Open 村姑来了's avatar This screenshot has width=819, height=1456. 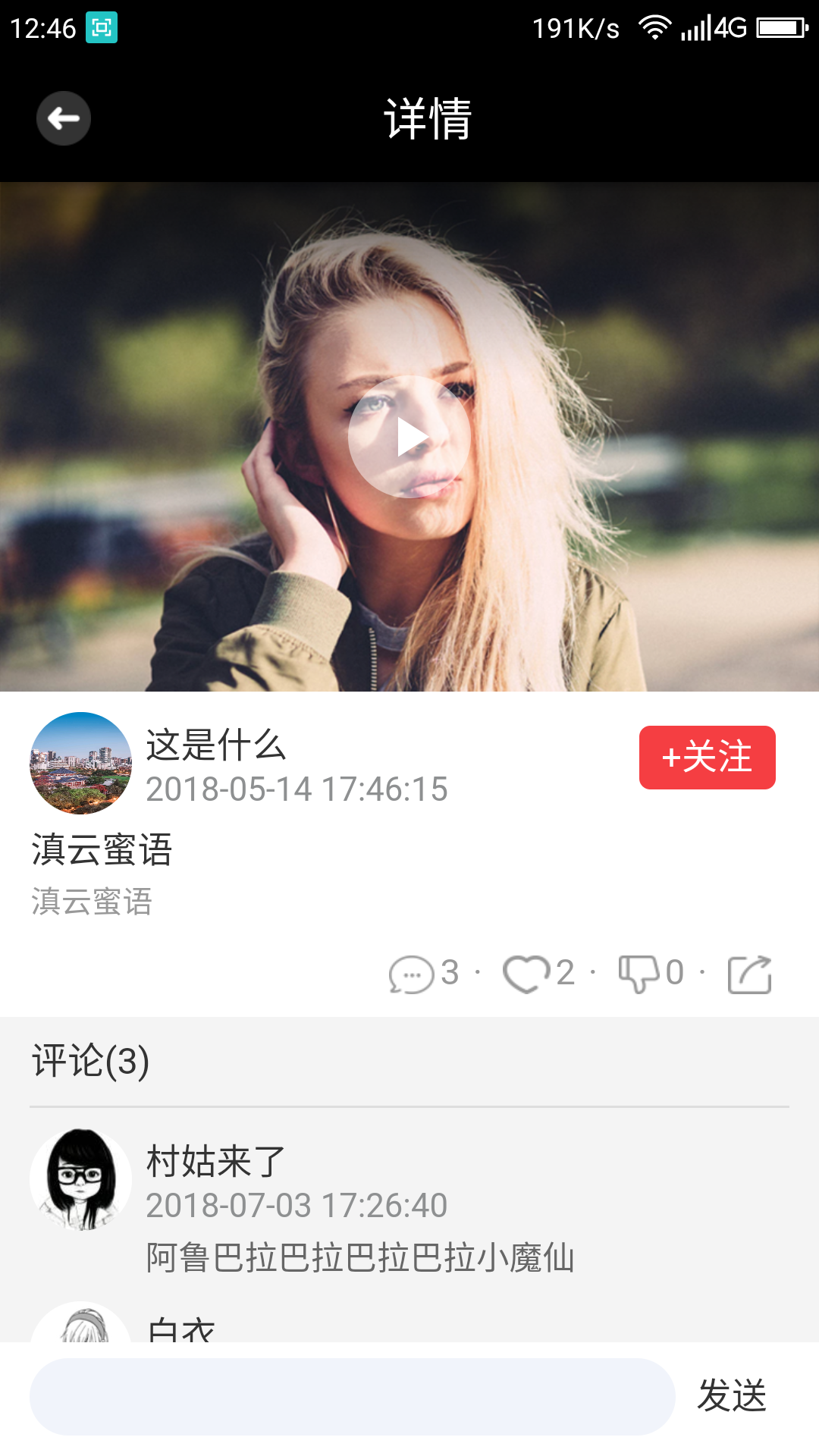80,1179
